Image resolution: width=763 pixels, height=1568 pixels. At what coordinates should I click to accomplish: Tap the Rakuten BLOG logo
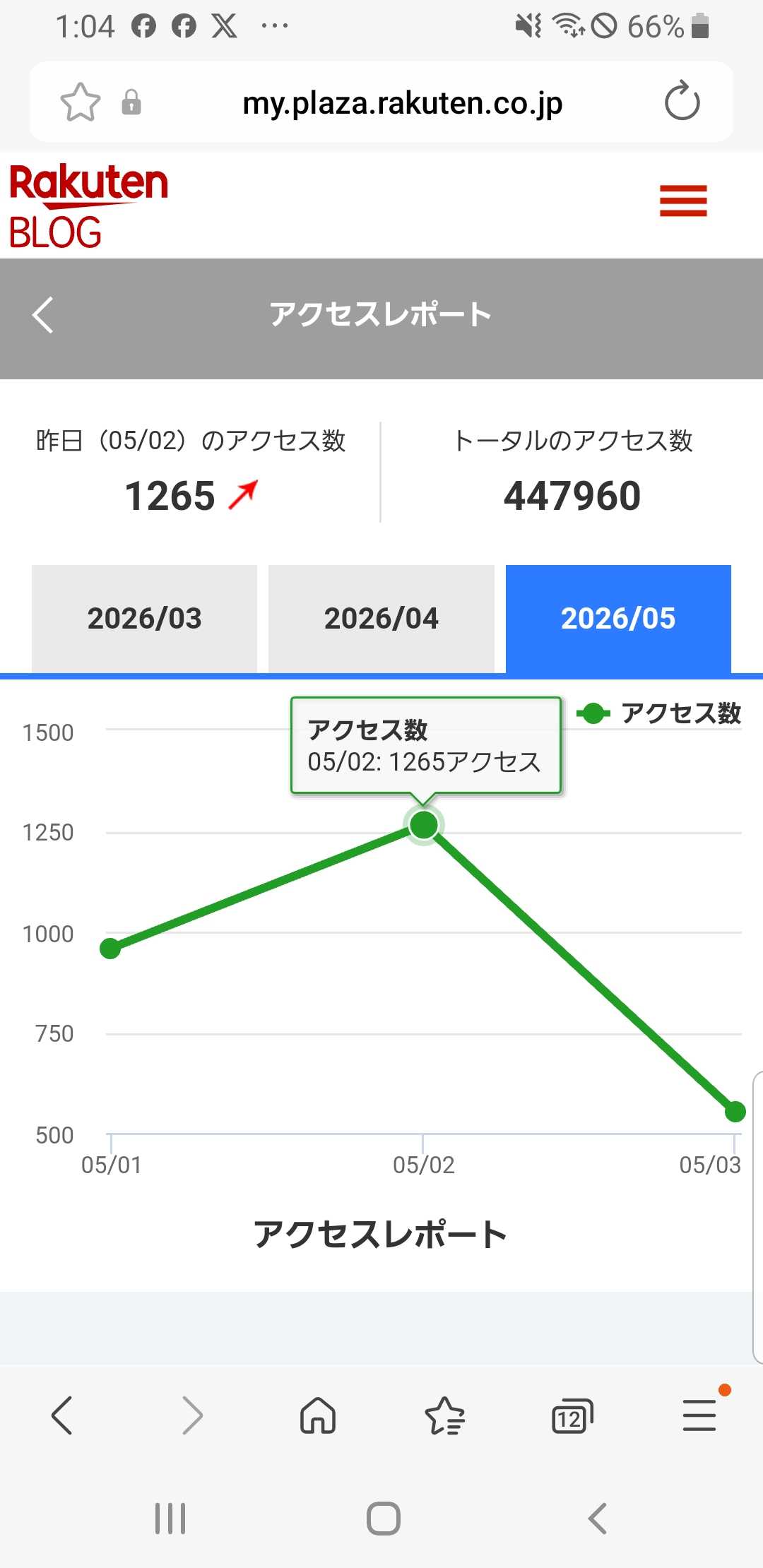[x=88, y=206]
